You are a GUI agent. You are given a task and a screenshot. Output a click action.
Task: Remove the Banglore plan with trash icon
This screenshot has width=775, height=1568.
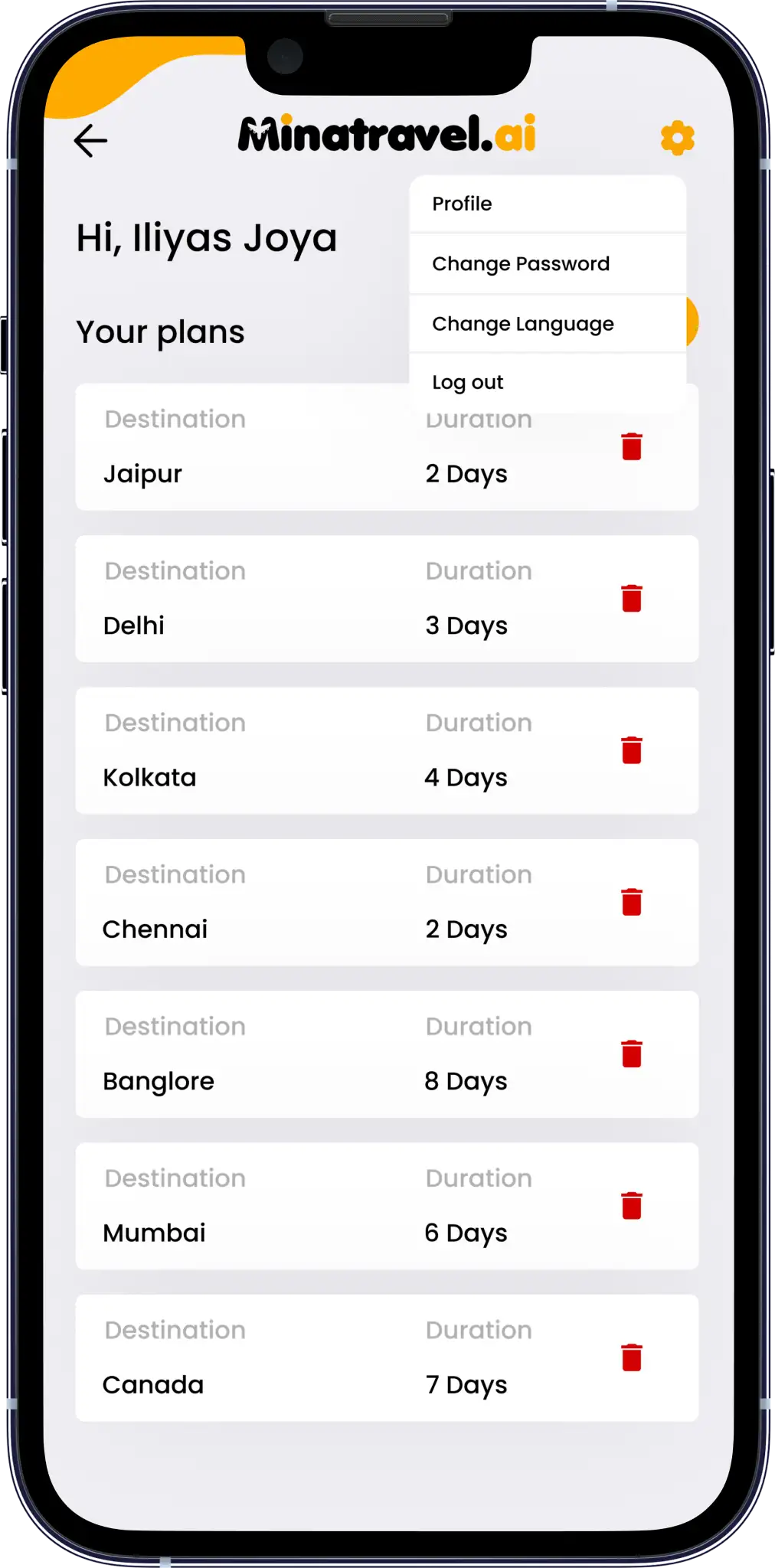point(632,1053)
